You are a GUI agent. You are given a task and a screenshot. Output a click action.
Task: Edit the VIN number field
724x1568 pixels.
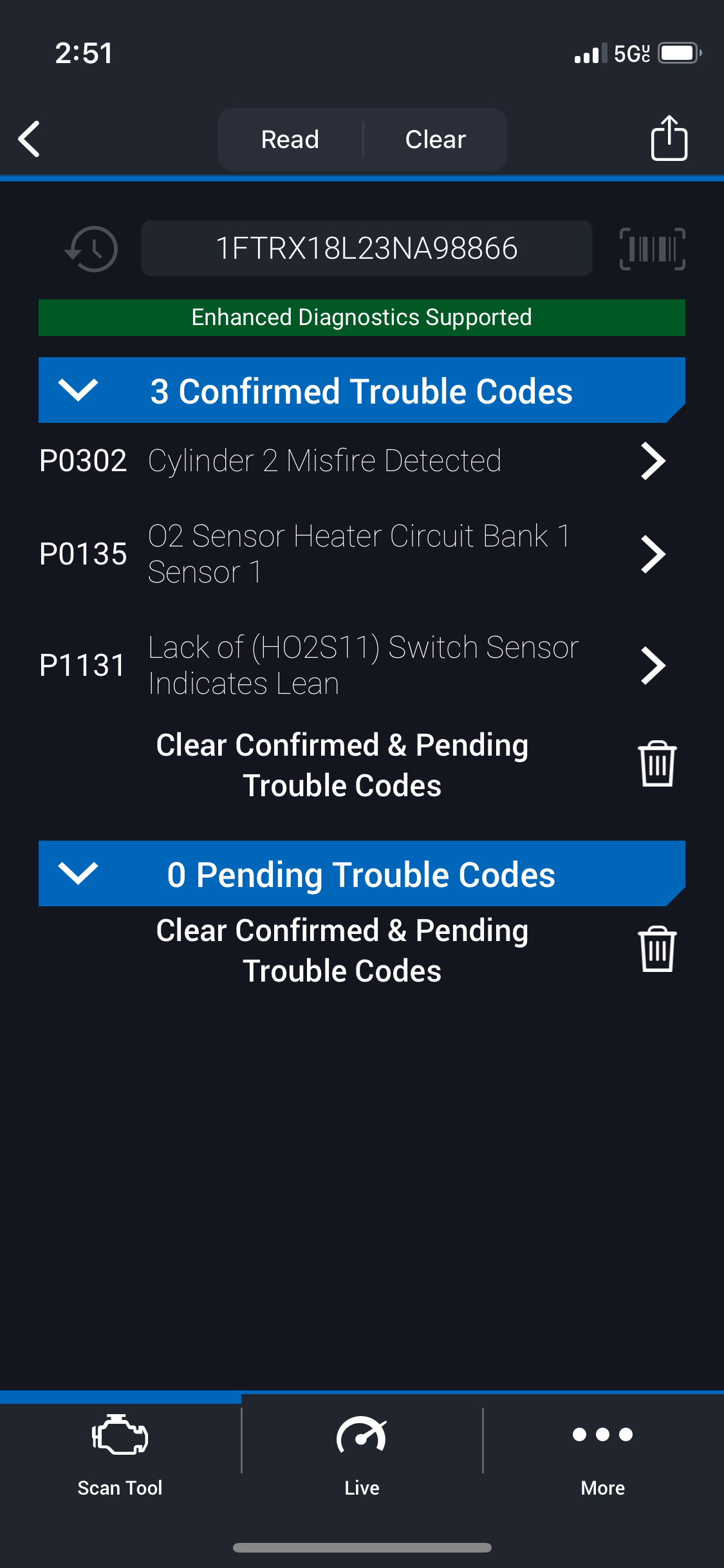click(x=367, y=248)
